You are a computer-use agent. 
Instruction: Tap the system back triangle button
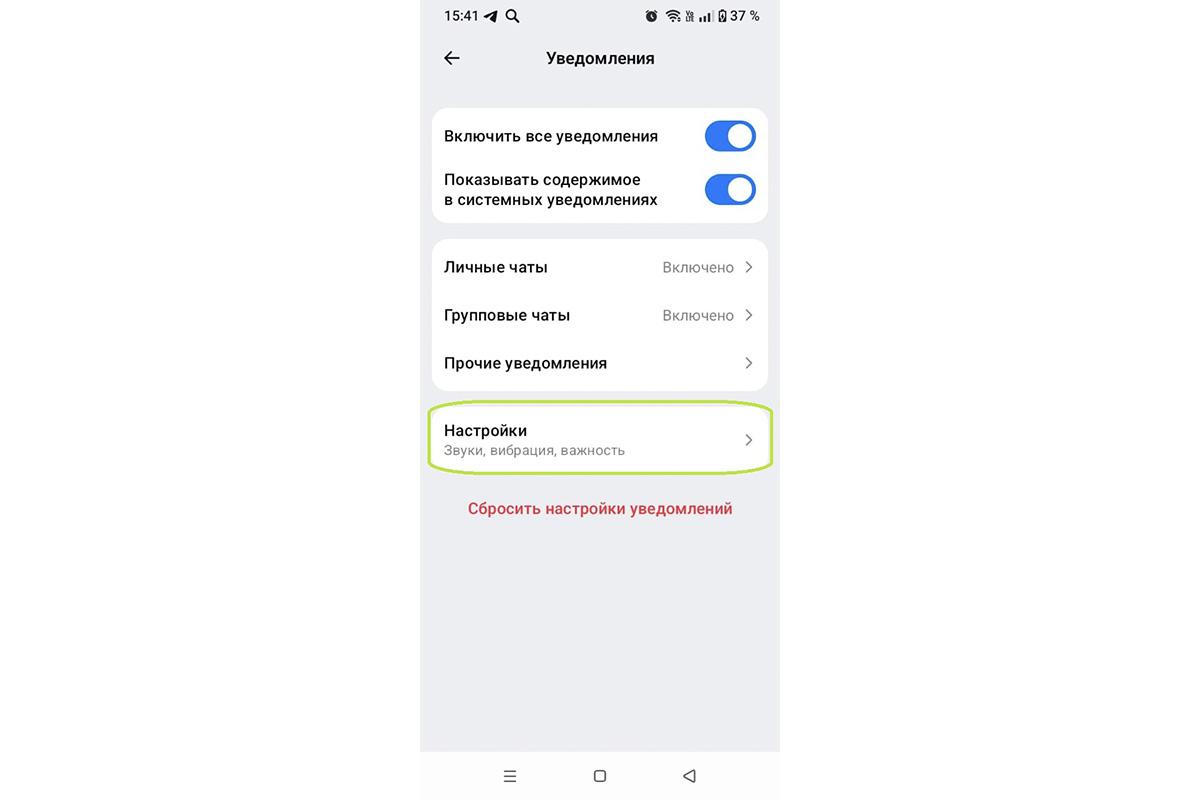pos(689,776)
